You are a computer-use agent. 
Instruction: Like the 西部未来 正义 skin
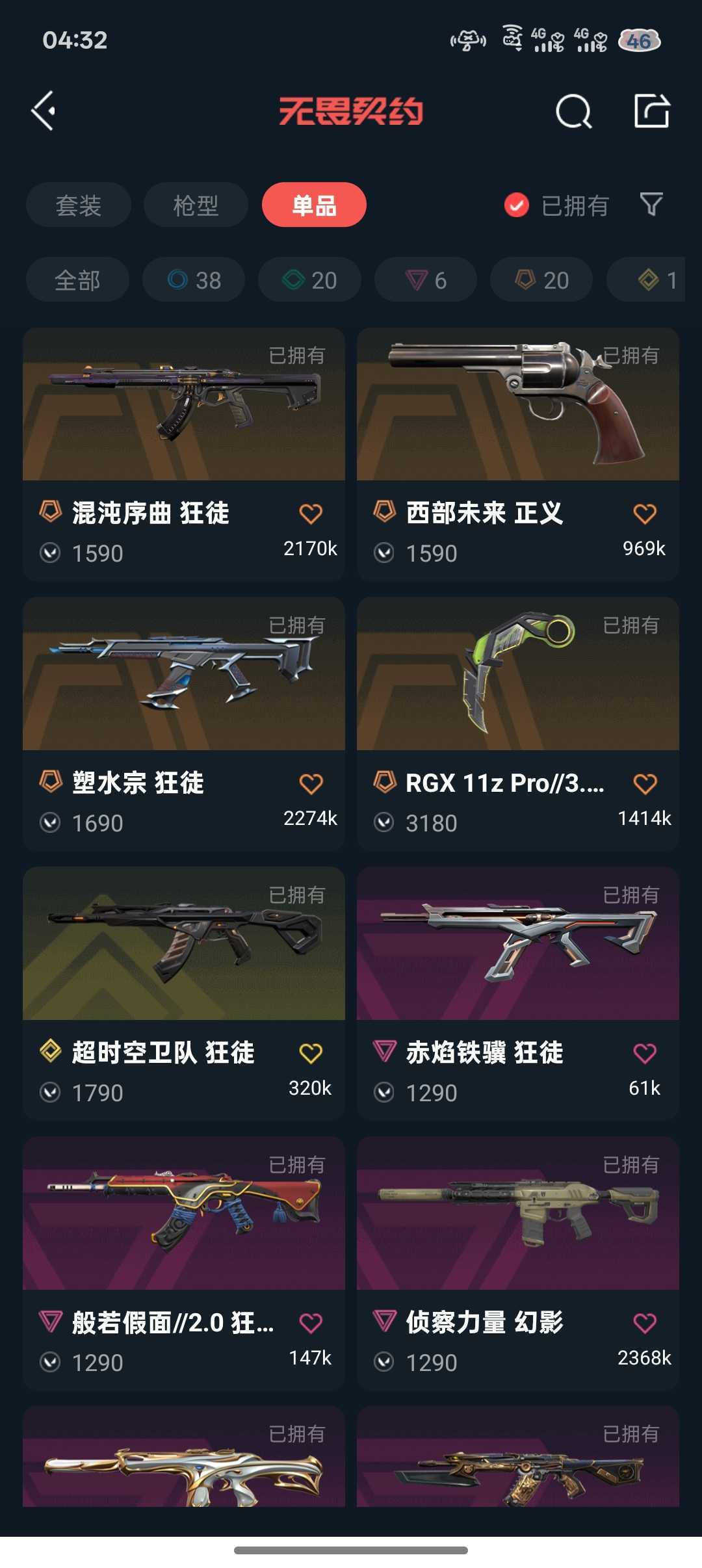(x=645, y=514)
